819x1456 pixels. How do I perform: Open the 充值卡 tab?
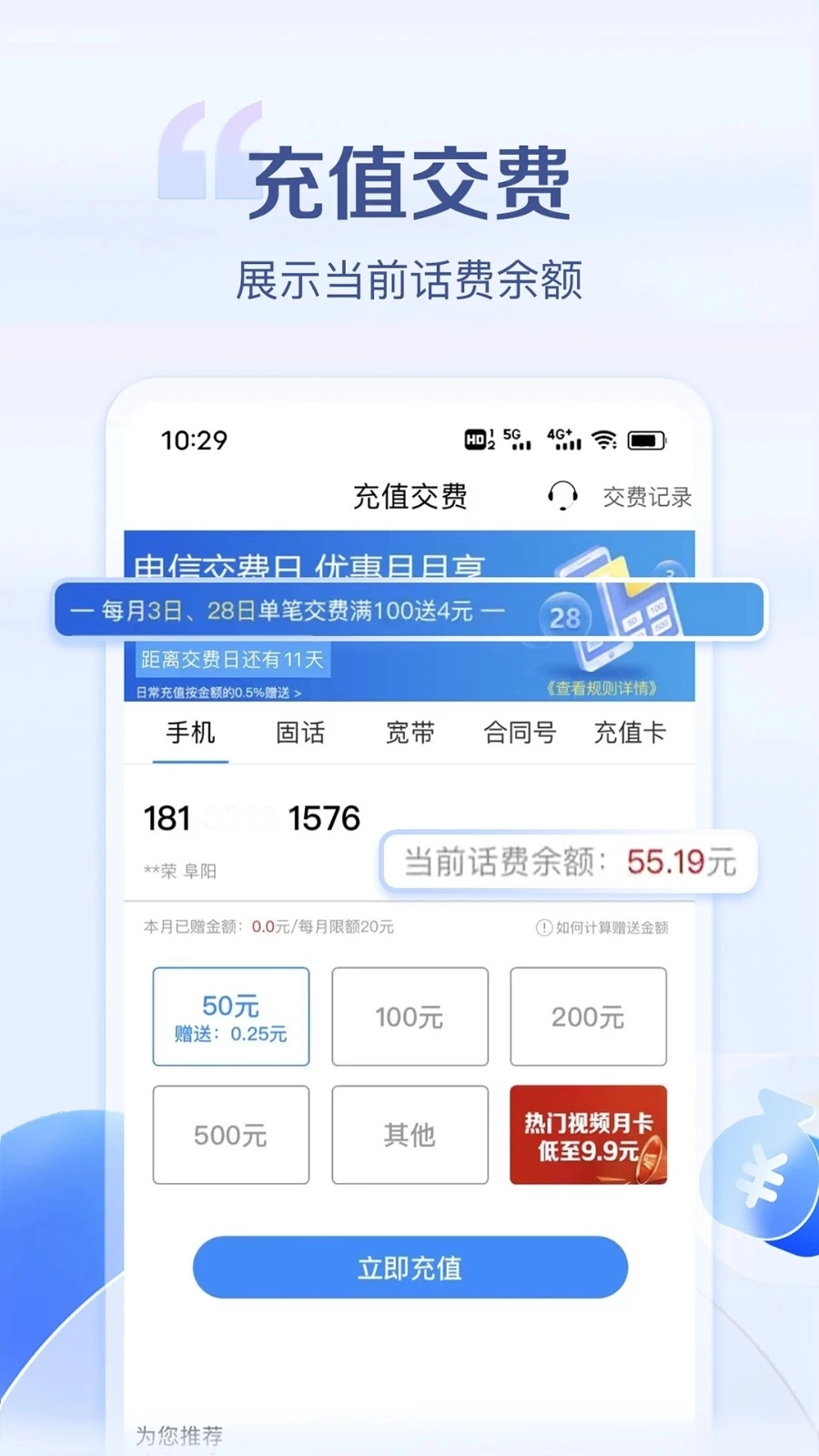pos(630,733)
